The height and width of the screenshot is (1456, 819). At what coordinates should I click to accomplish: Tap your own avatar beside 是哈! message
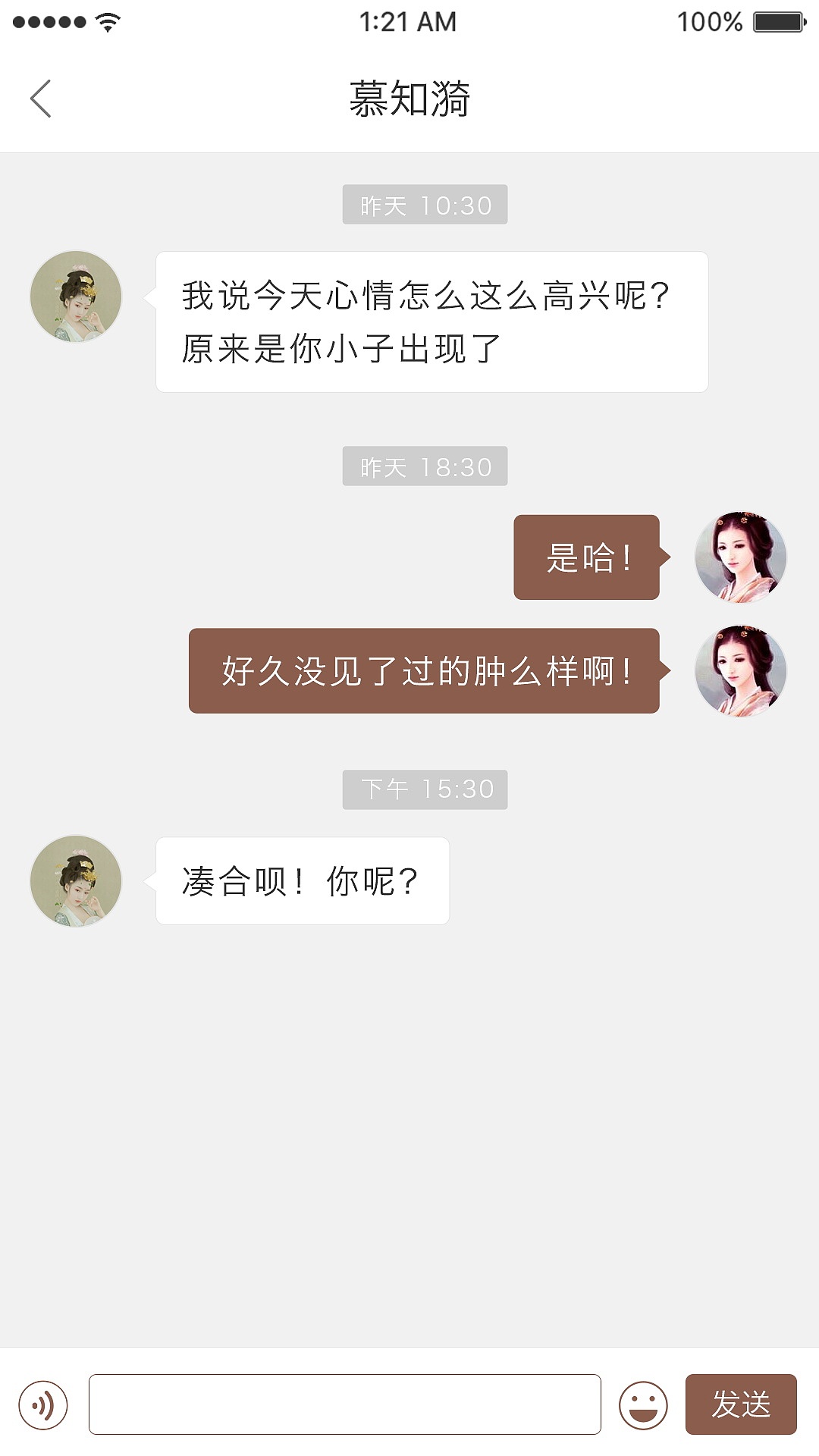[739, 557]
